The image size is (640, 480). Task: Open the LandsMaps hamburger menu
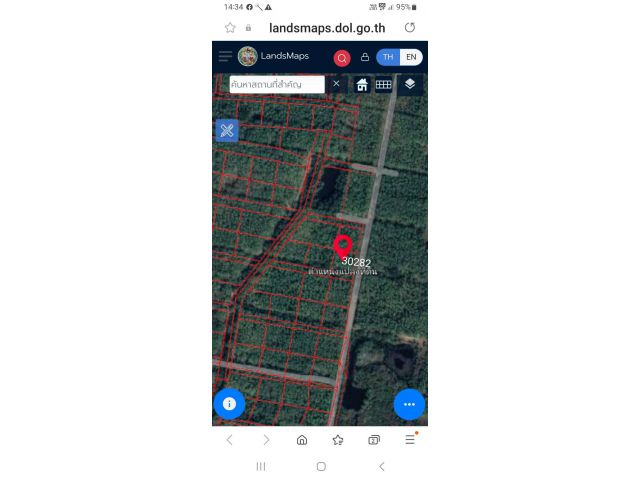(225, 57)
